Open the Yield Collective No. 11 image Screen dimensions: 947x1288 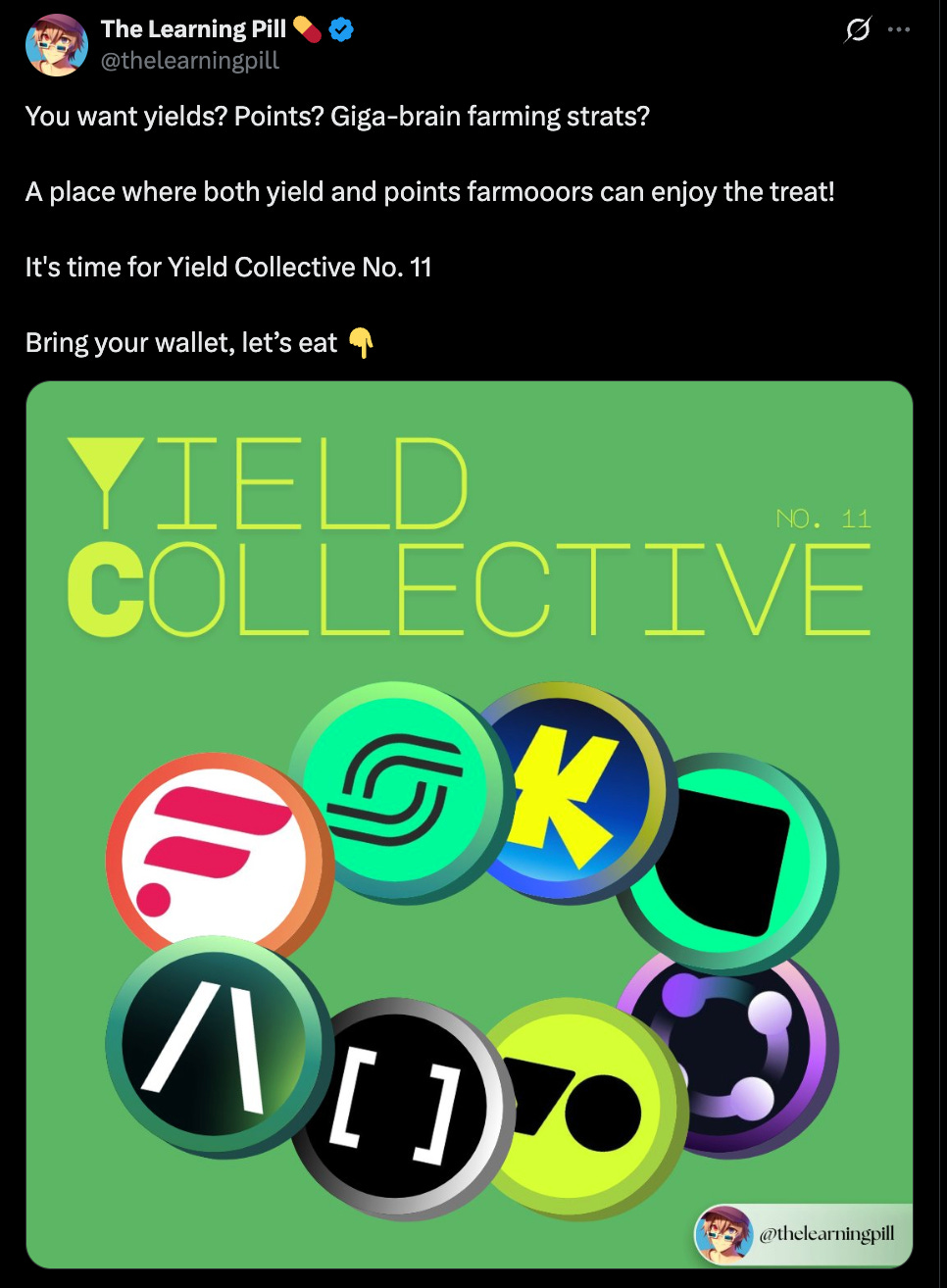coord(470,824)
